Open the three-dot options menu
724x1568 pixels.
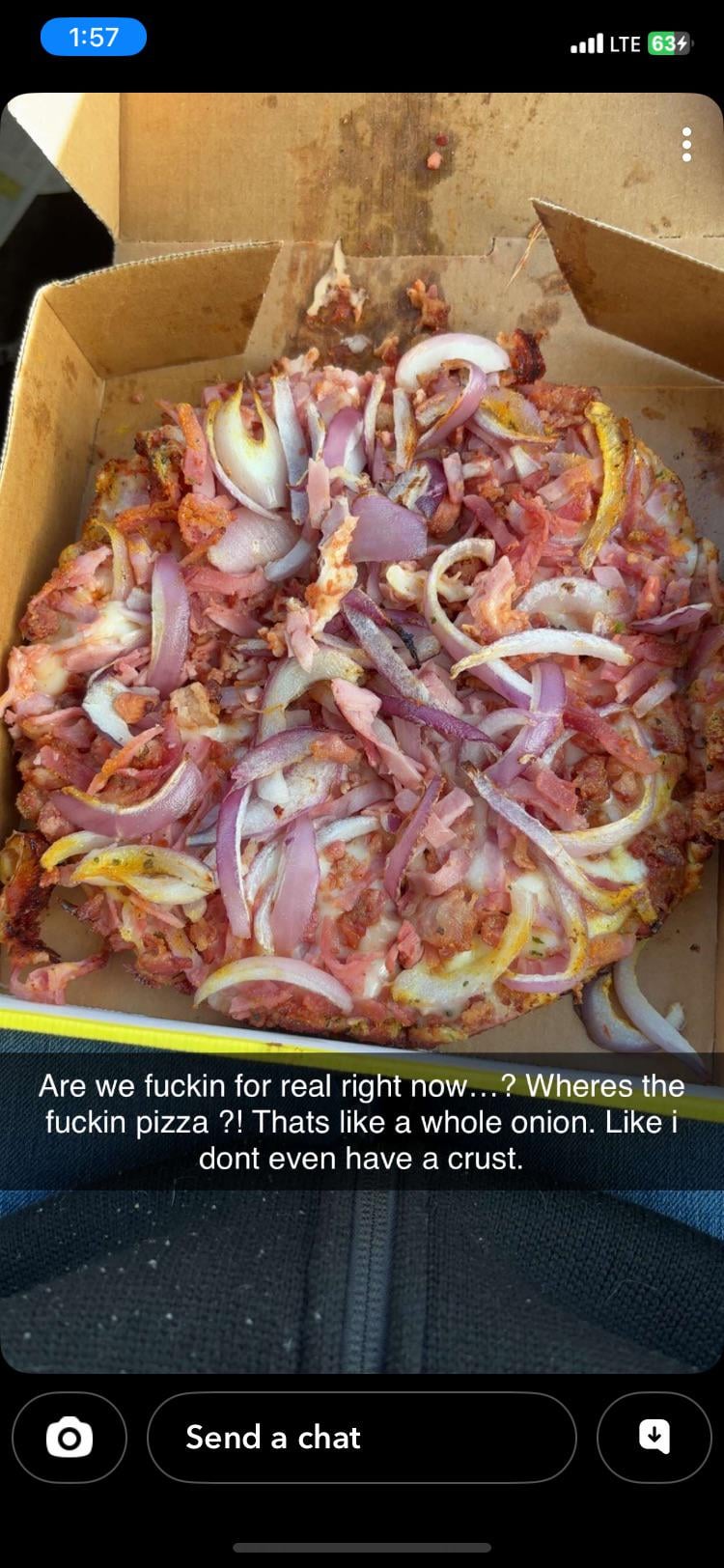[686, 145]
